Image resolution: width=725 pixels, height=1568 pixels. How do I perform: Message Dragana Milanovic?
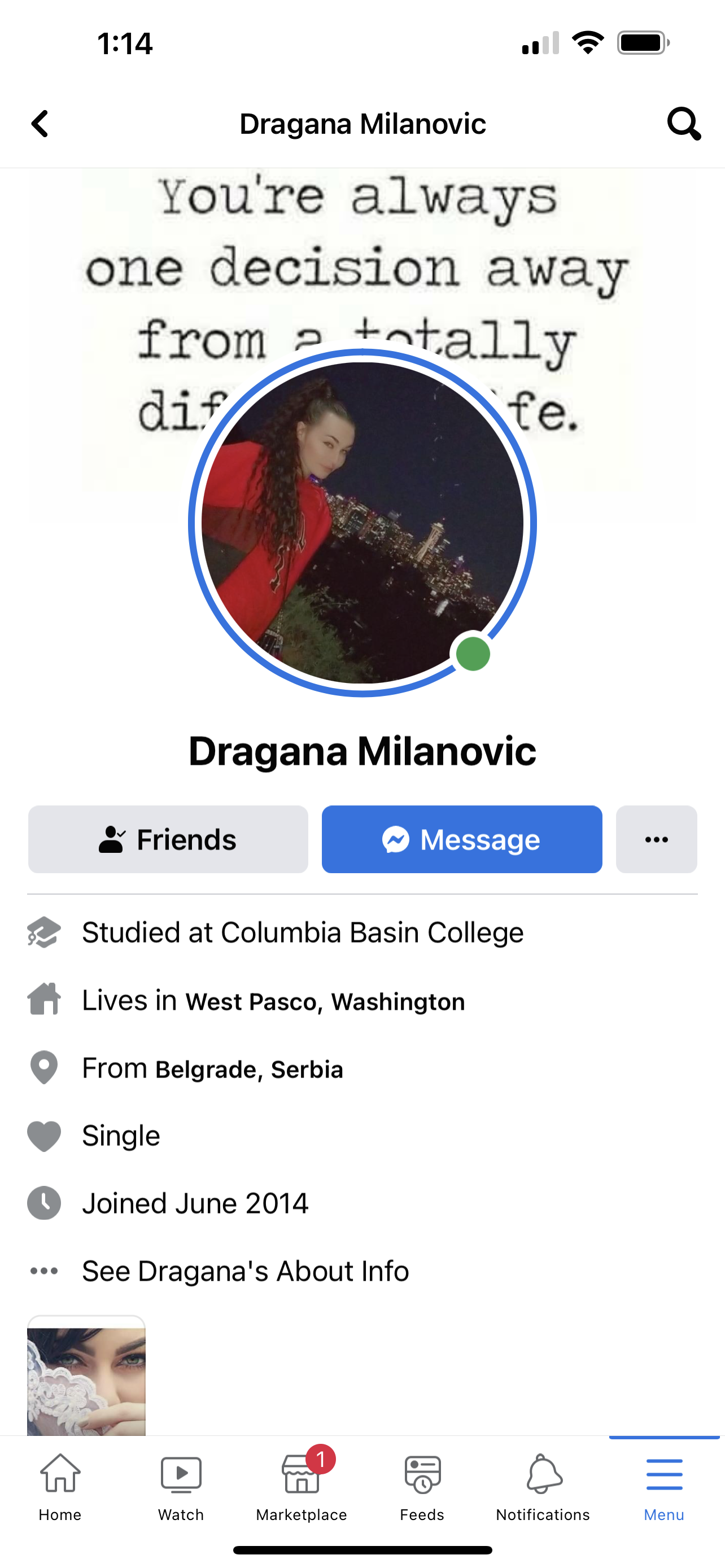461,839
